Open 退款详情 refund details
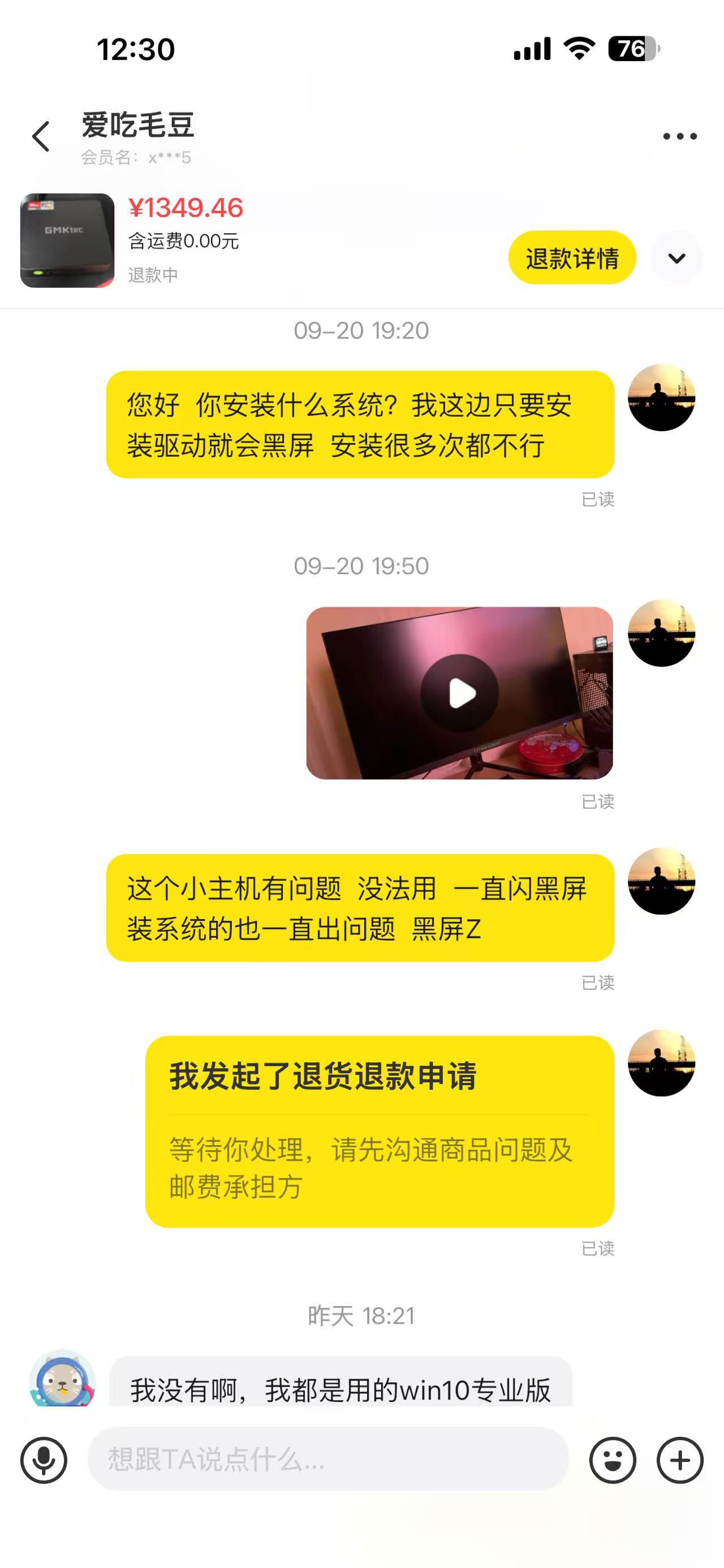 [x=572, y=258]
